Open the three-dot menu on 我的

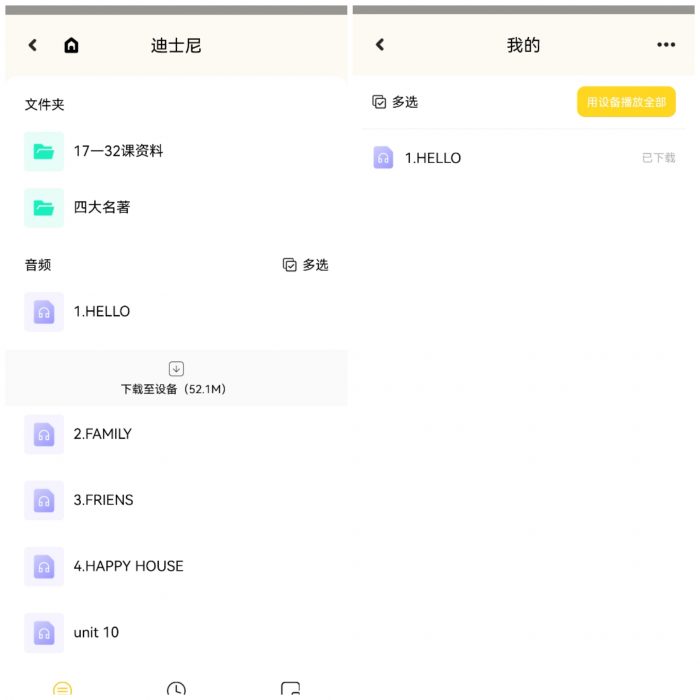(x=666, y=45)
